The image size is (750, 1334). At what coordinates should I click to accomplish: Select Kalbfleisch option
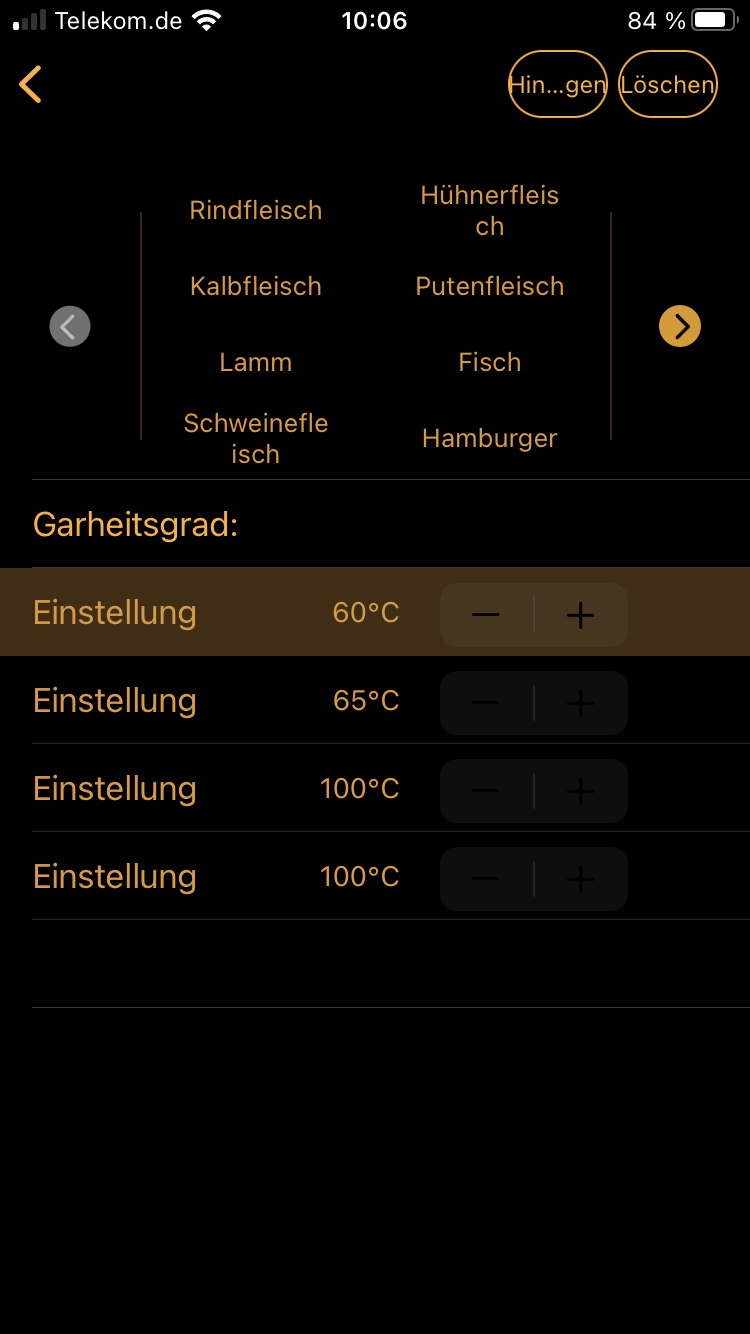256,286
